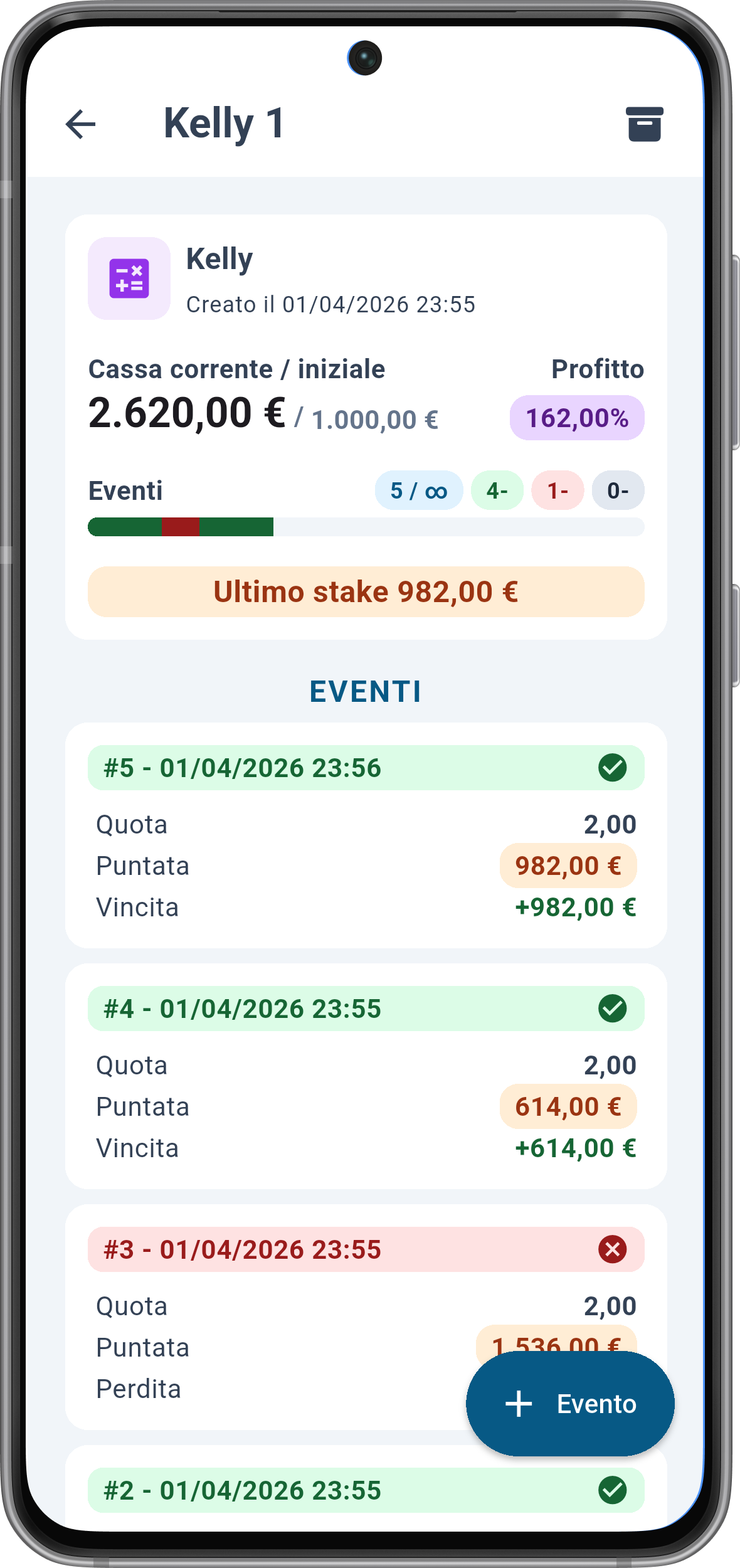Open event #5 from 23:56
The height and width of the screenshot is (1568, 740).
pos(366,835)
